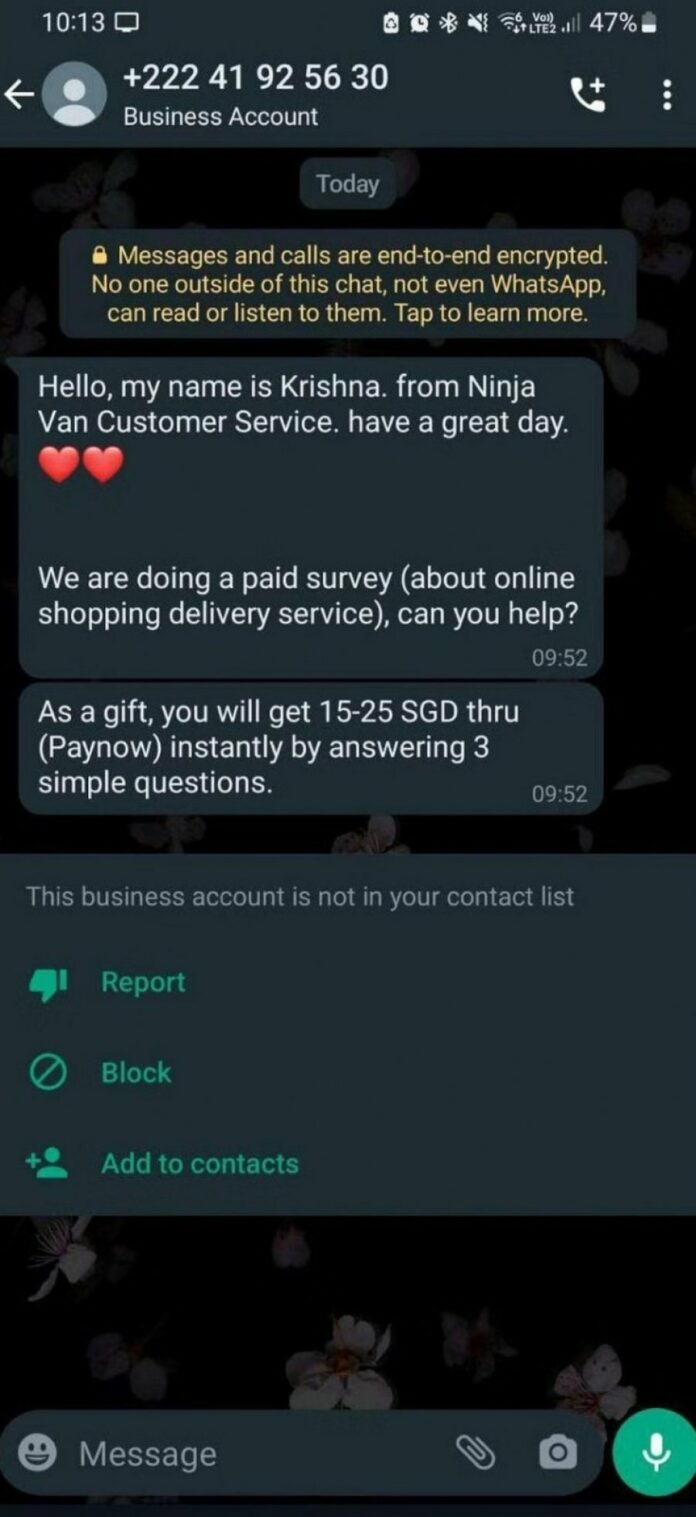Start a call with this business account
The width and height of the screenshot is (696, 1517).
pyautogui.click(x=588, y=95)
